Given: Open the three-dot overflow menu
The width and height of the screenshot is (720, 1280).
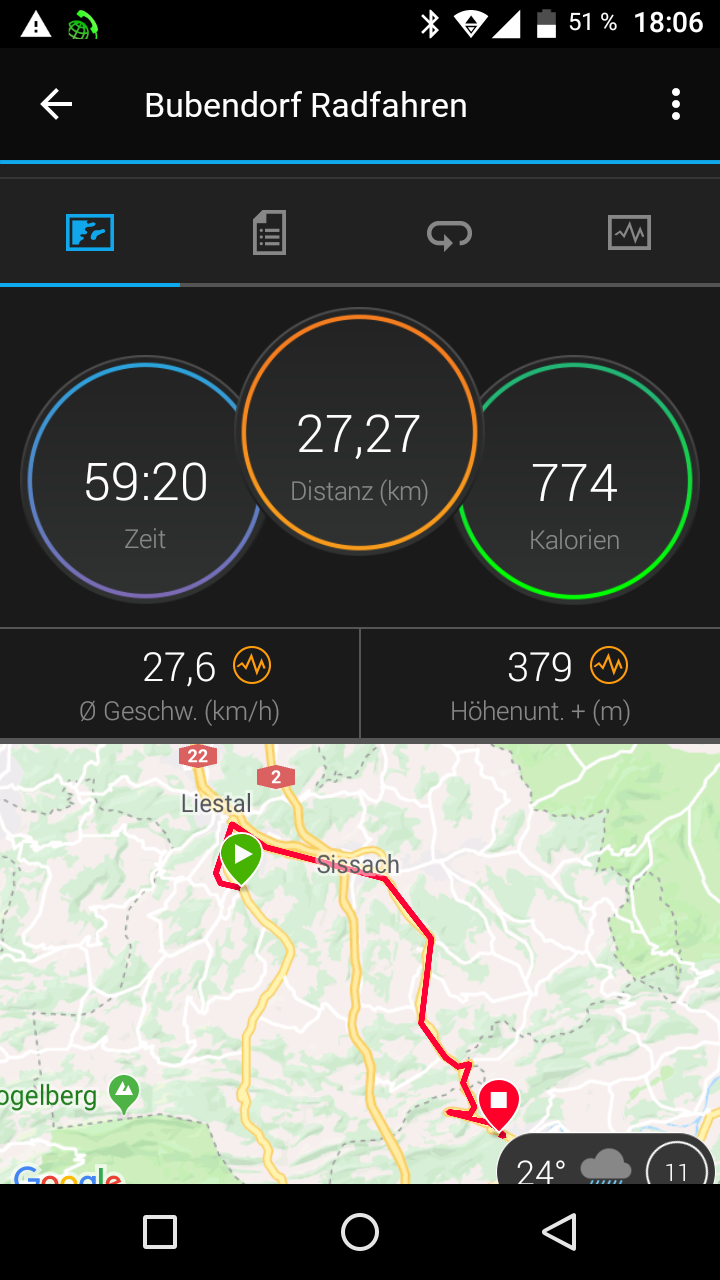Looking at the screenshot, I should tap(676, 105).
